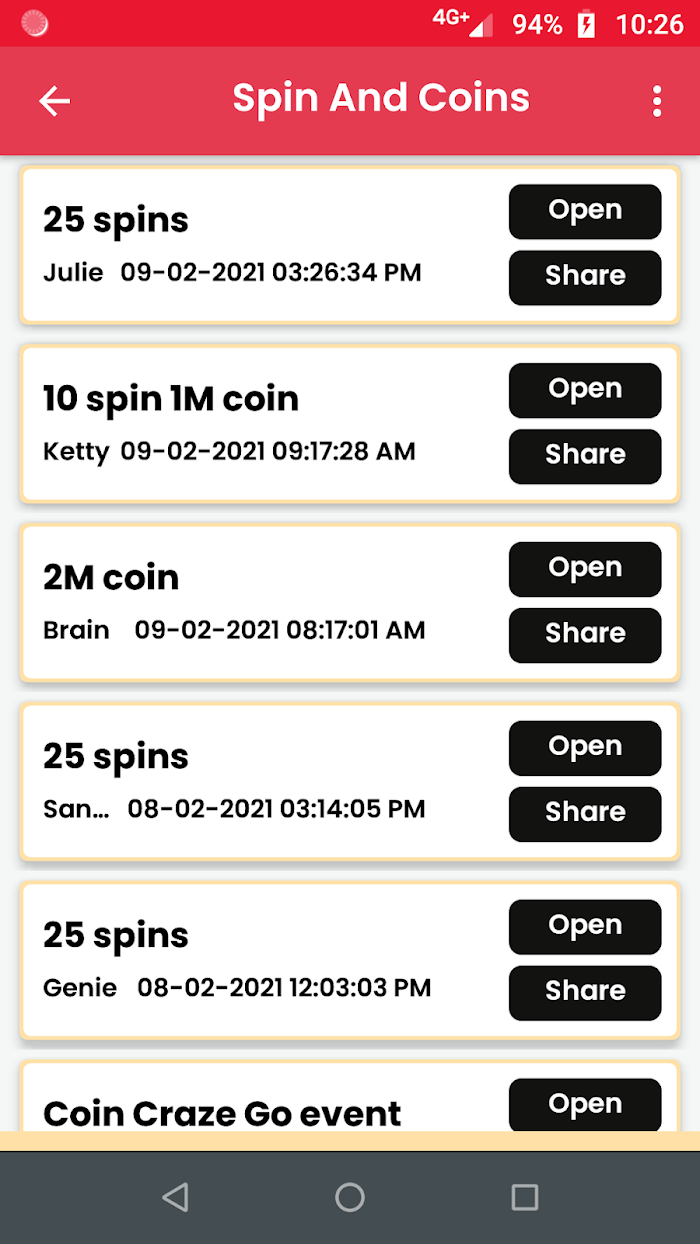The height and width of the screenshot is (1244, 700).
Task: Share the 25 spins posted 03:14:05 PM
Action: 585,814
